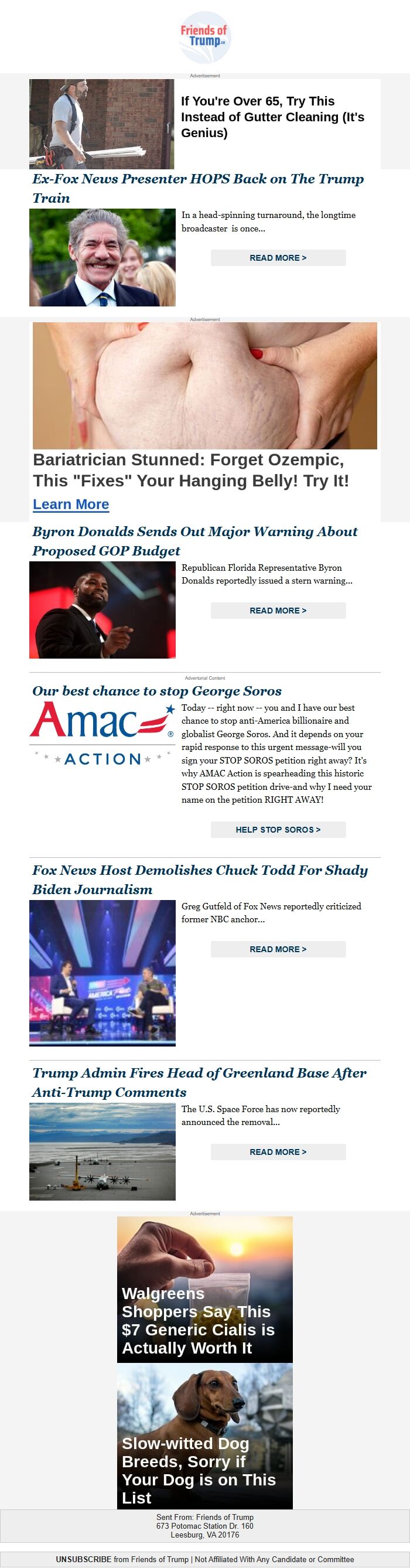Tap the Geraldo article photo
This screenshot has height=1568, width=410.
coord(102,257)
